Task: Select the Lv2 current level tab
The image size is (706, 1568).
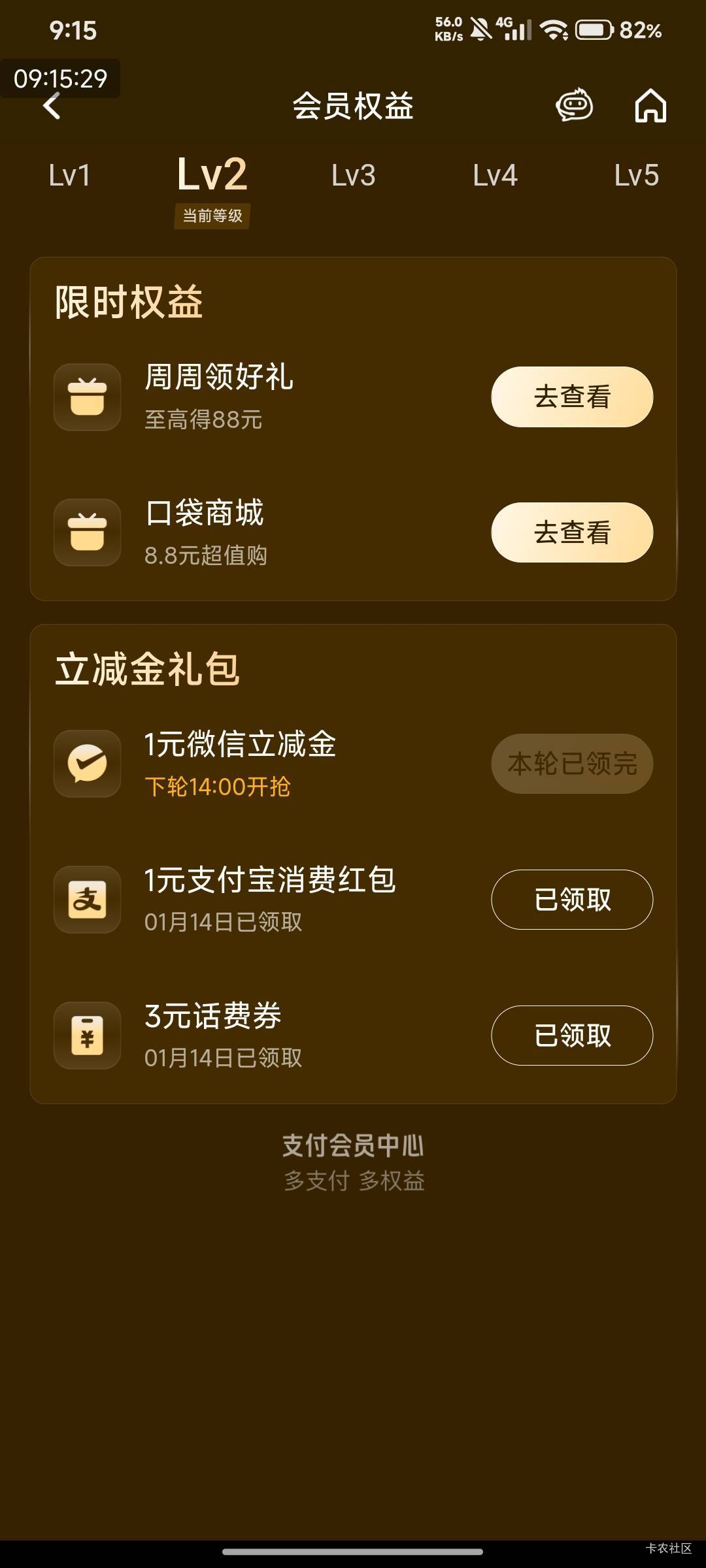Action: 212,175
